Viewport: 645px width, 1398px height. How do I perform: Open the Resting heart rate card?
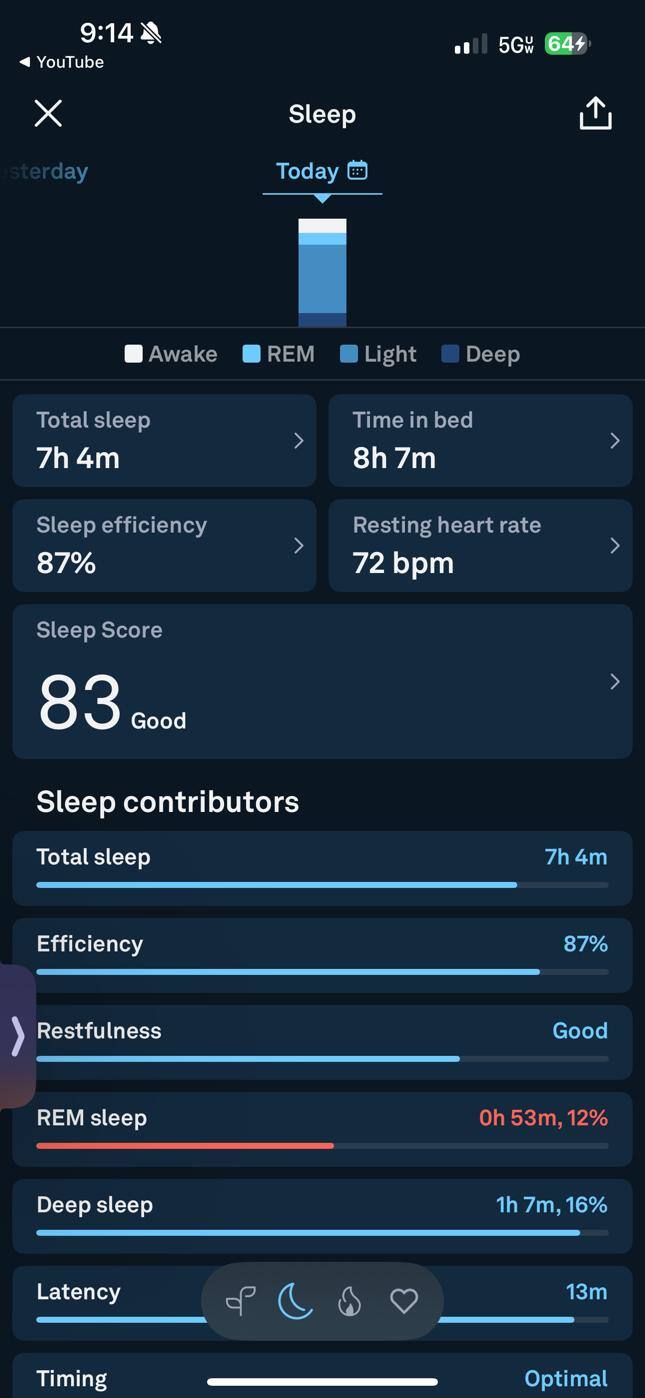(480, 545)
